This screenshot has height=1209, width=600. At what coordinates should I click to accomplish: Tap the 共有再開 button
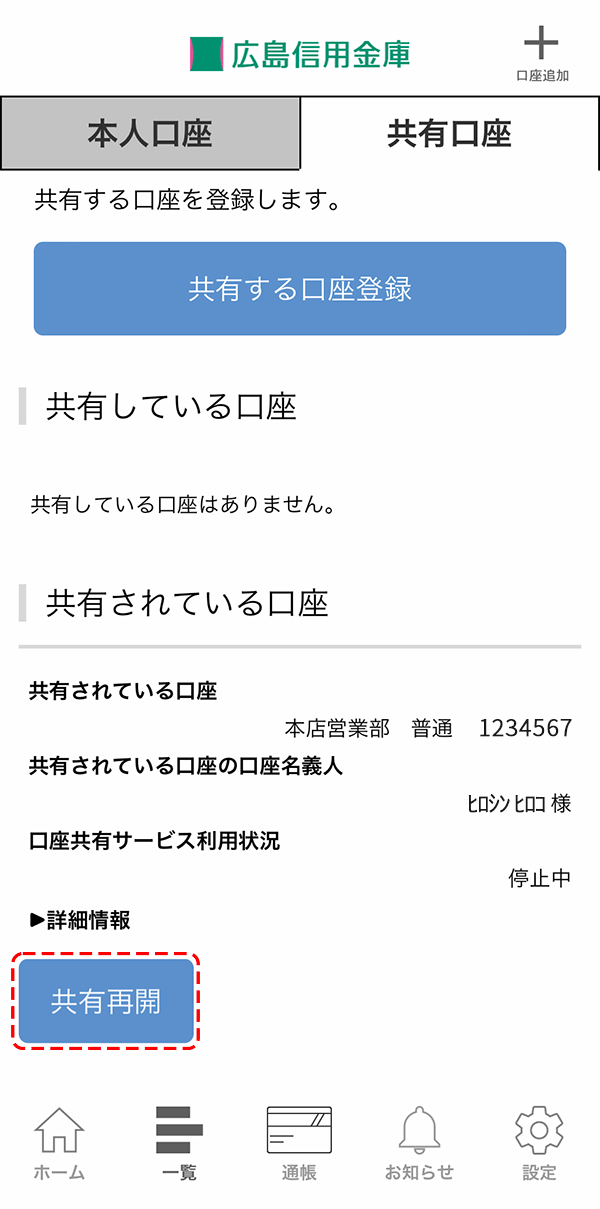coord(106,1001)
